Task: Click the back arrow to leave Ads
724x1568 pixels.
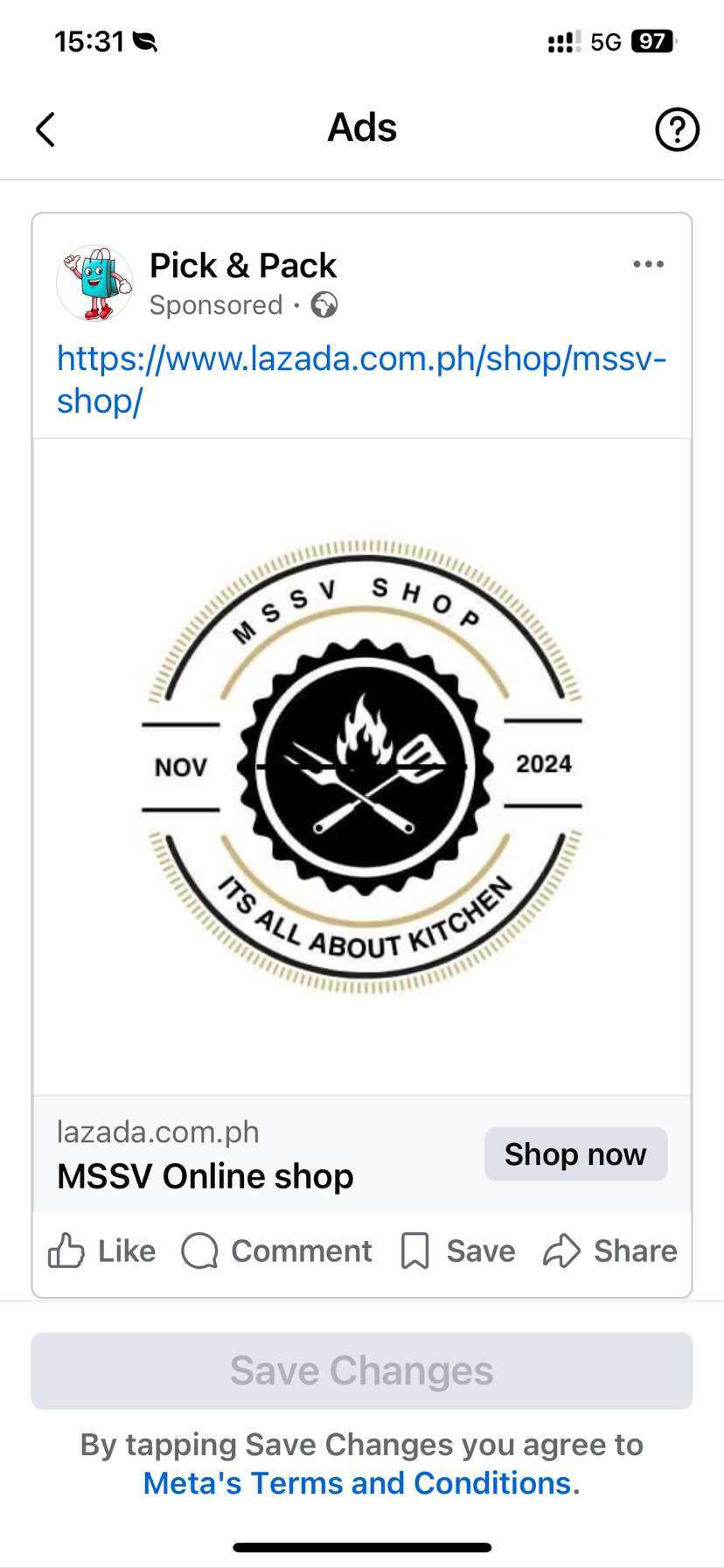Action: [45, 129]
